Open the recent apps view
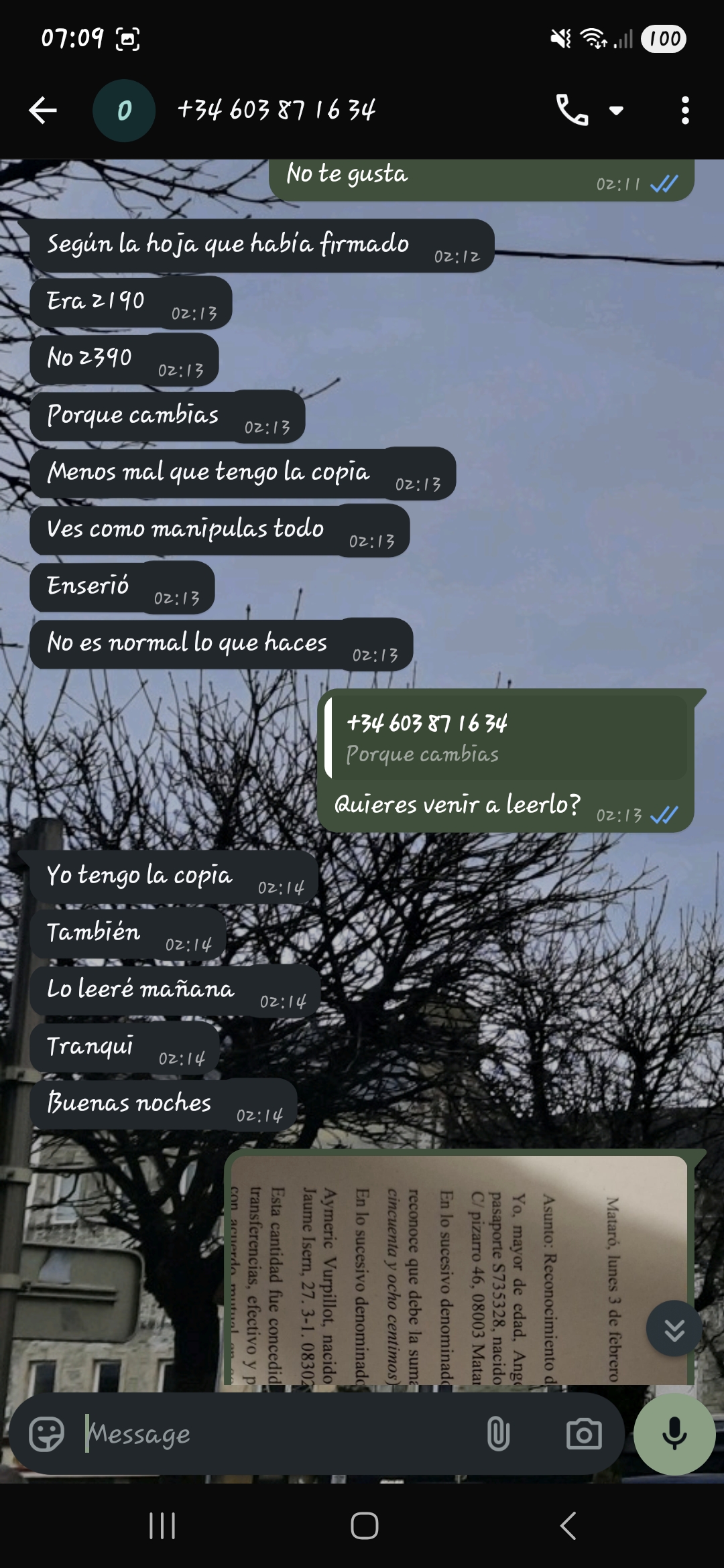Screen dimensions: 724x1568 click(x=162, y=1526)
